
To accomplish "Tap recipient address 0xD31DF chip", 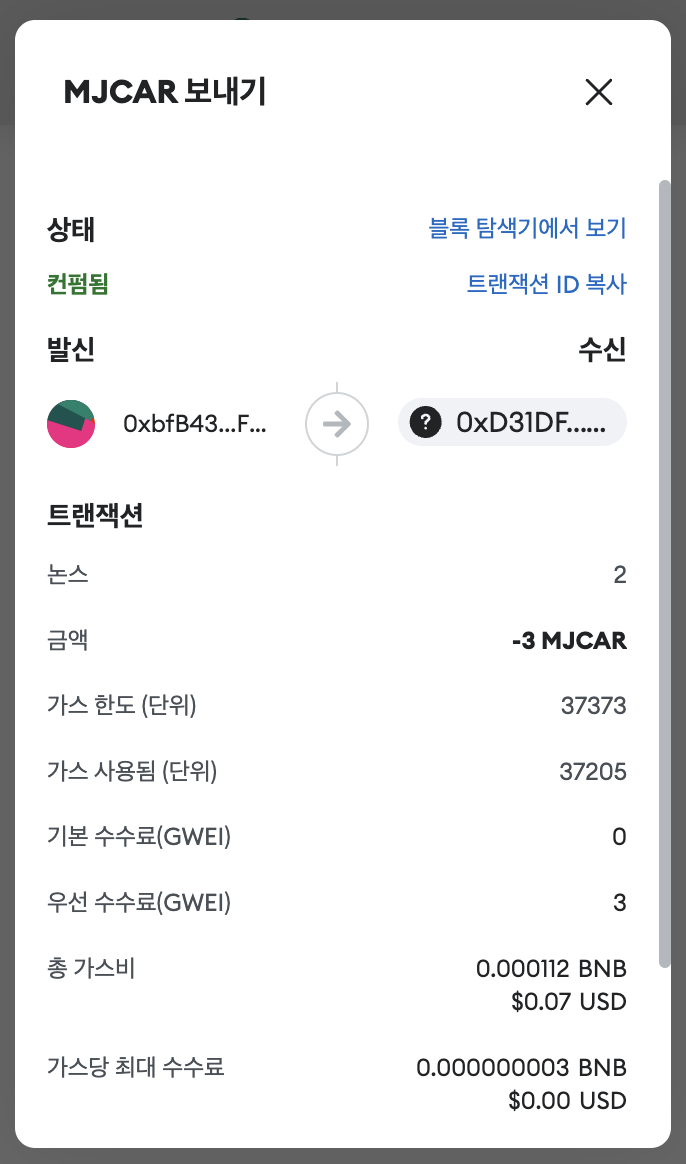I will pos(512,422).
